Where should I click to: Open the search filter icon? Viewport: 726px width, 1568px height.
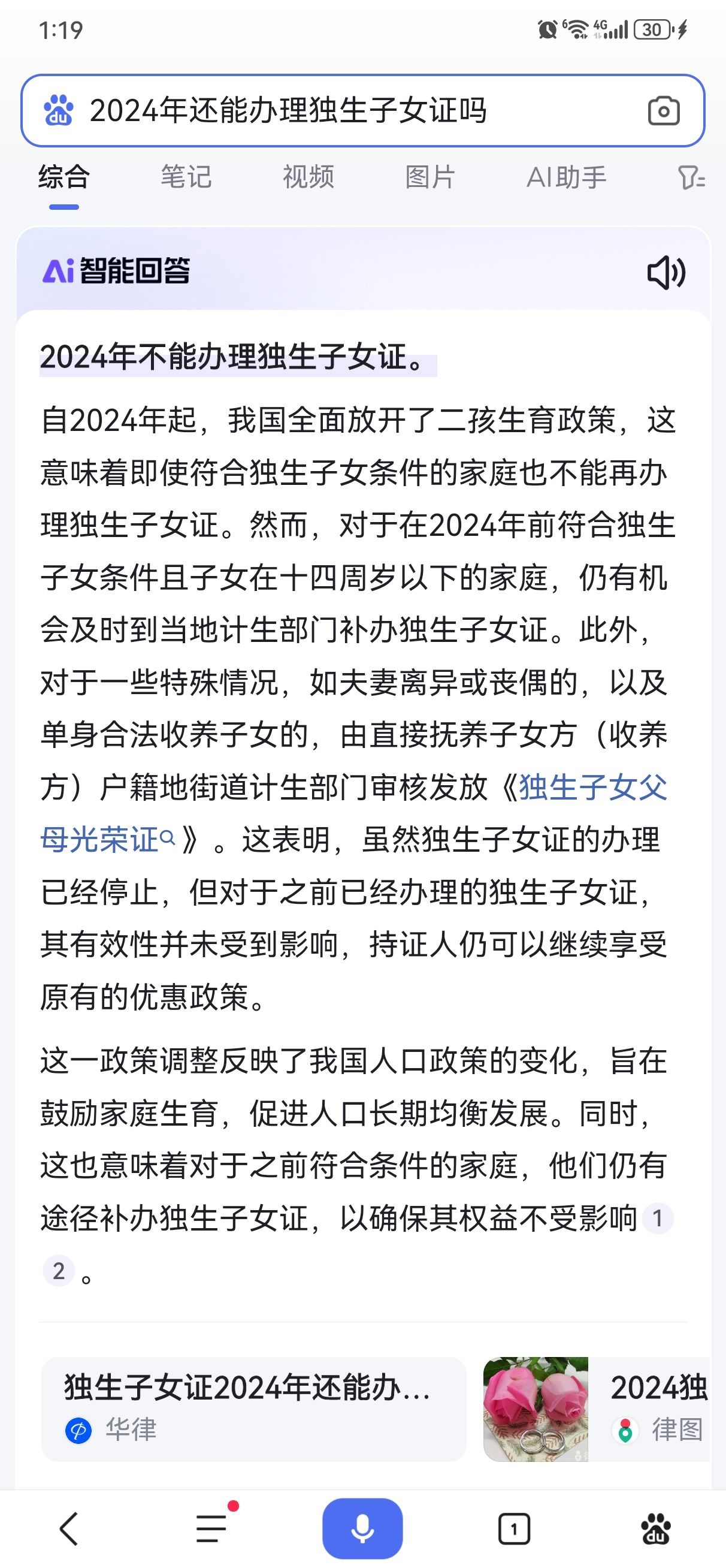(x=691, y=178)
